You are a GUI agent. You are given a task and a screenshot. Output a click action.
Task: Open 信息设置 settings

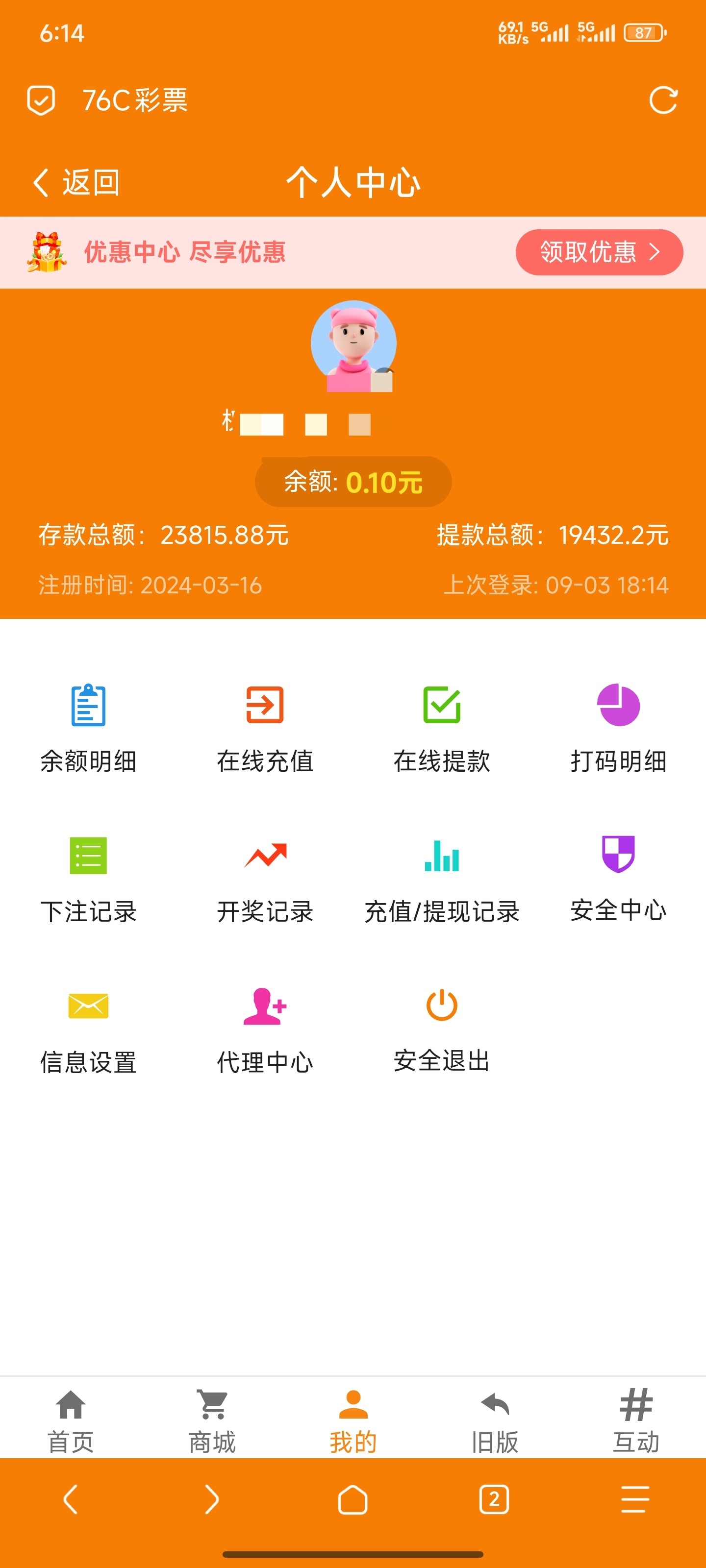88,1029
